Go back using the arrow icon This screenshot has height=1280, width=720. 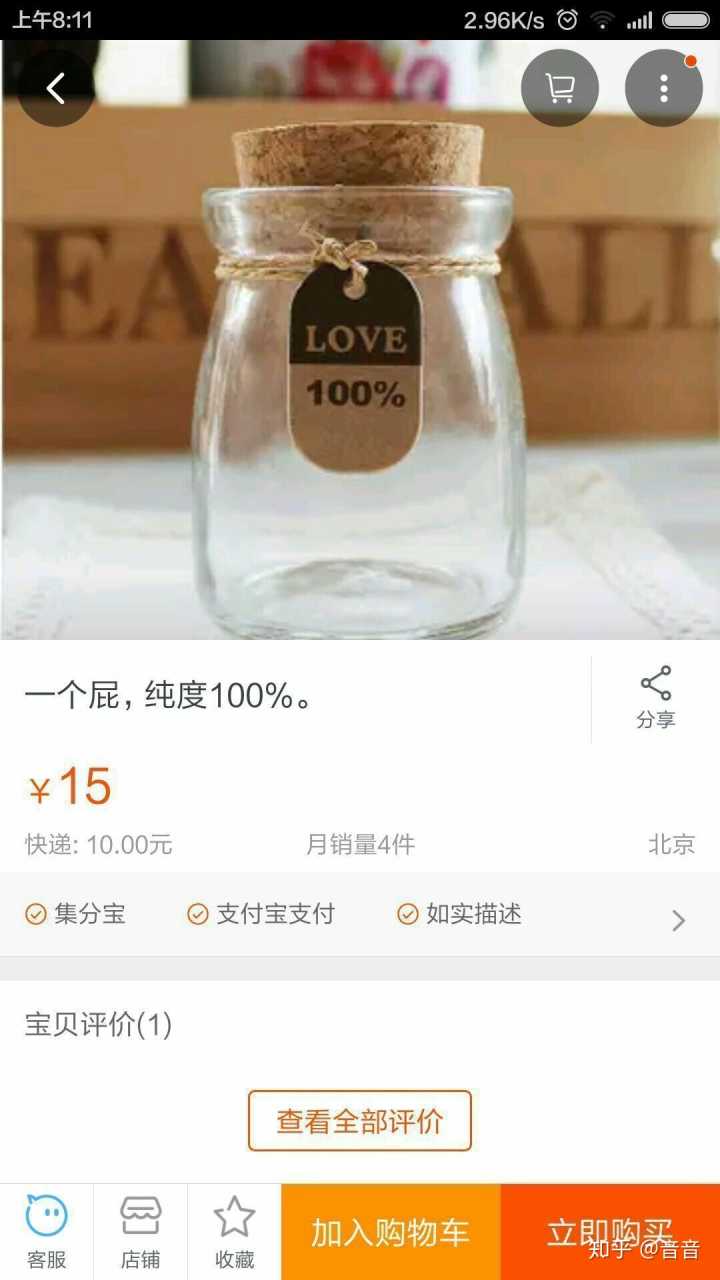(56, 88)
